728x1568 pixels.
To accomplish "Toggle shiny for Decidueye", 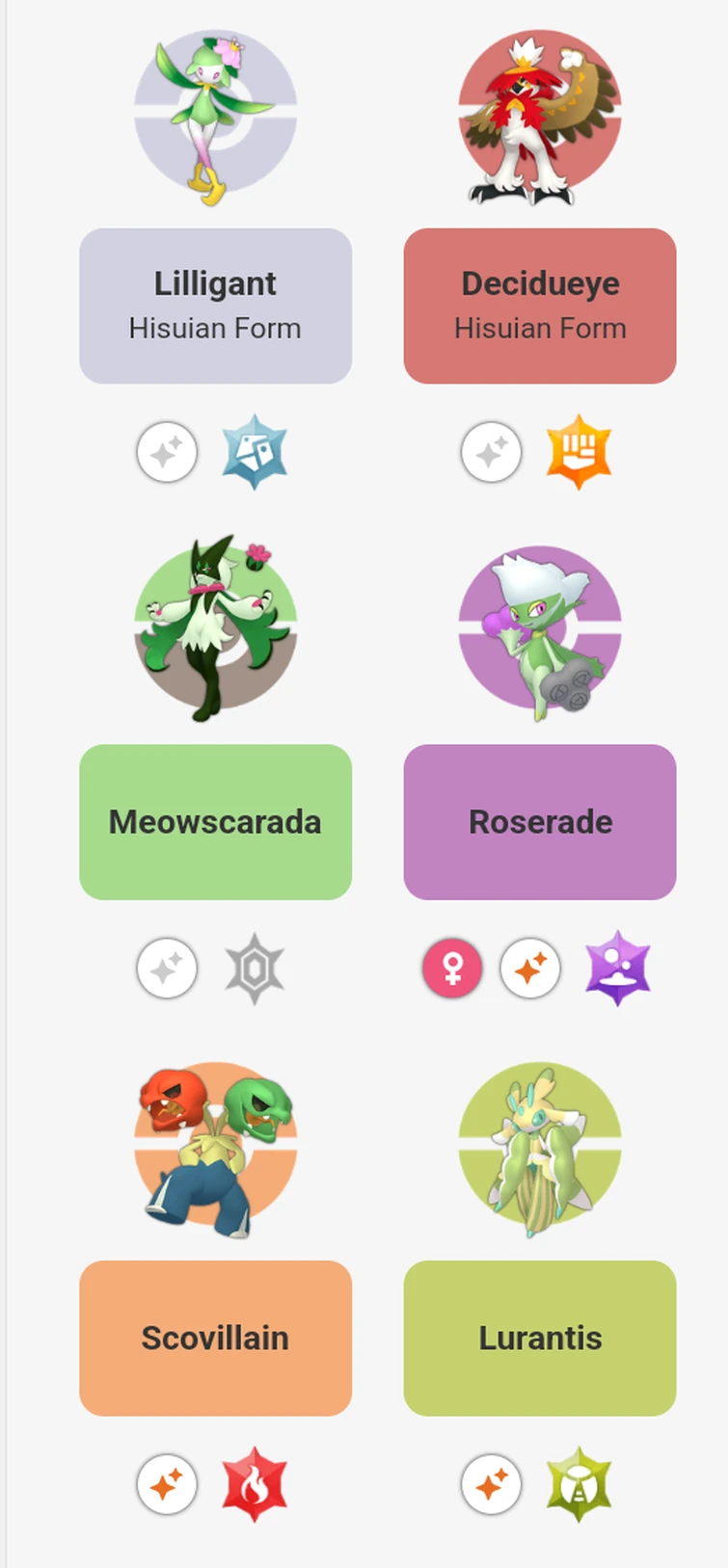I will 492,452.
